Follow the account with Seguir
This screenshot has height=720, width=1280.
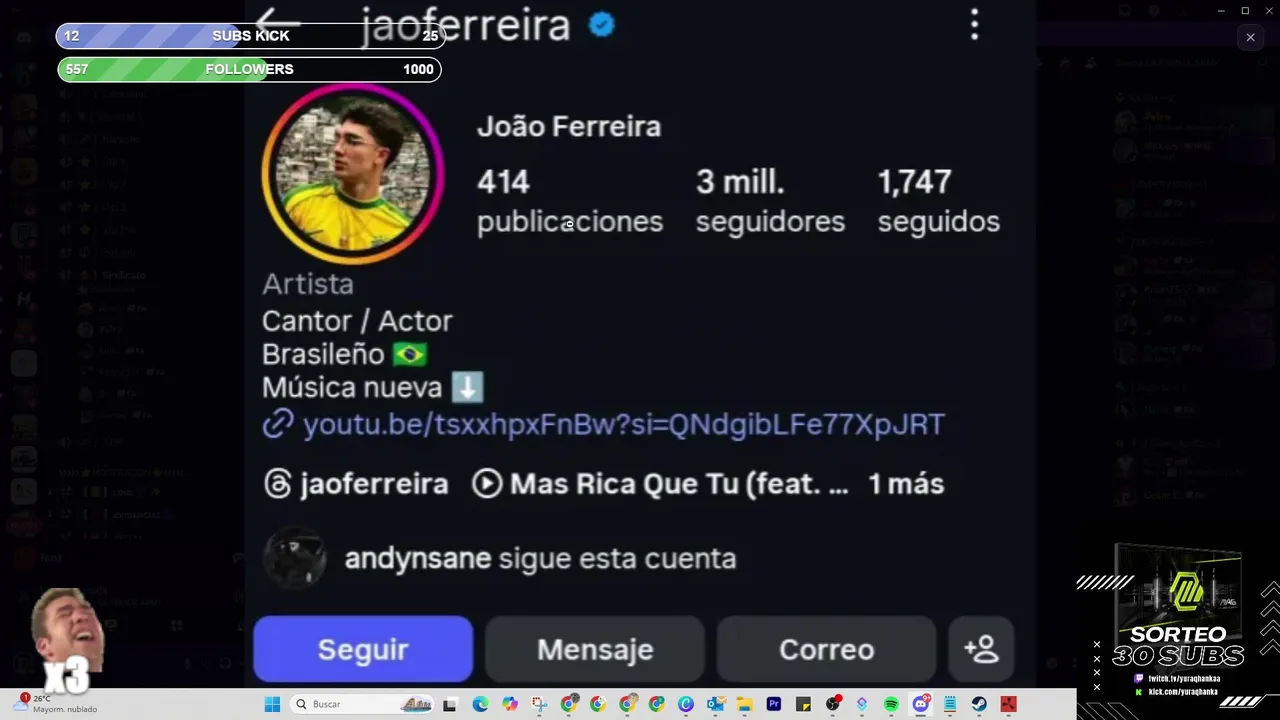(363, 649)
